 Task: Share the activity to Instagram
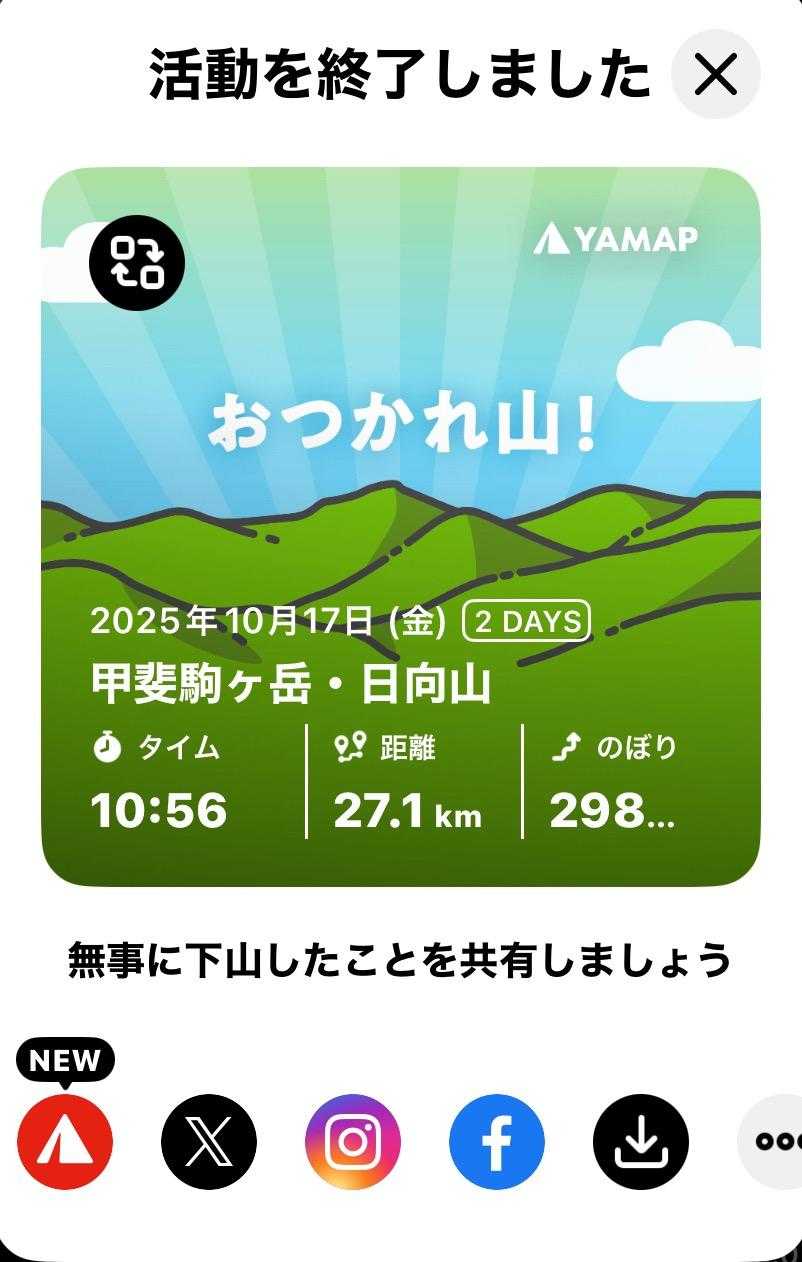(x=353, y=1141)
